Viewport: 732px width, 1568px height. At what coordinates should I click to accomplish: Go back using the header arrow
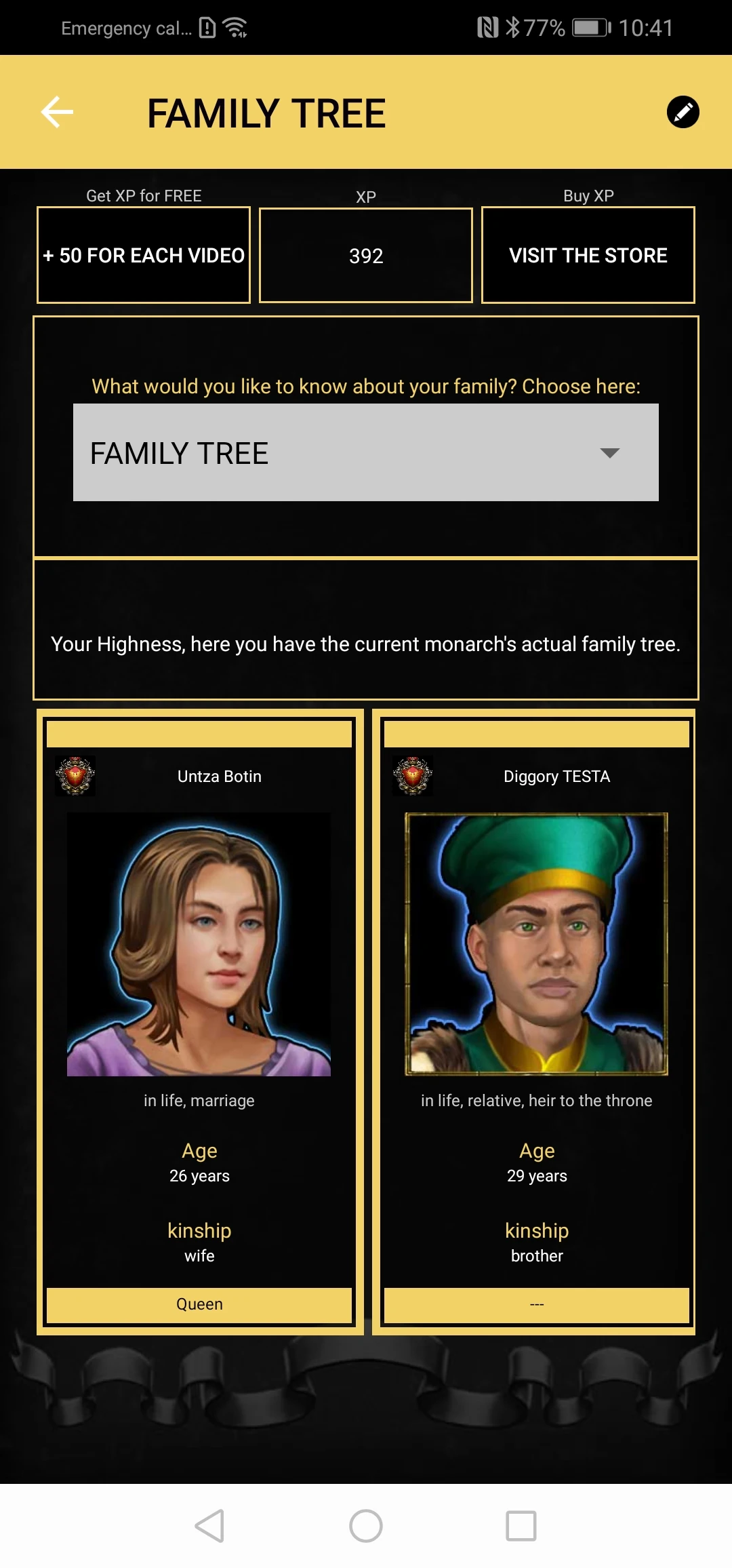pyautogui.click(x=57, y=113)
